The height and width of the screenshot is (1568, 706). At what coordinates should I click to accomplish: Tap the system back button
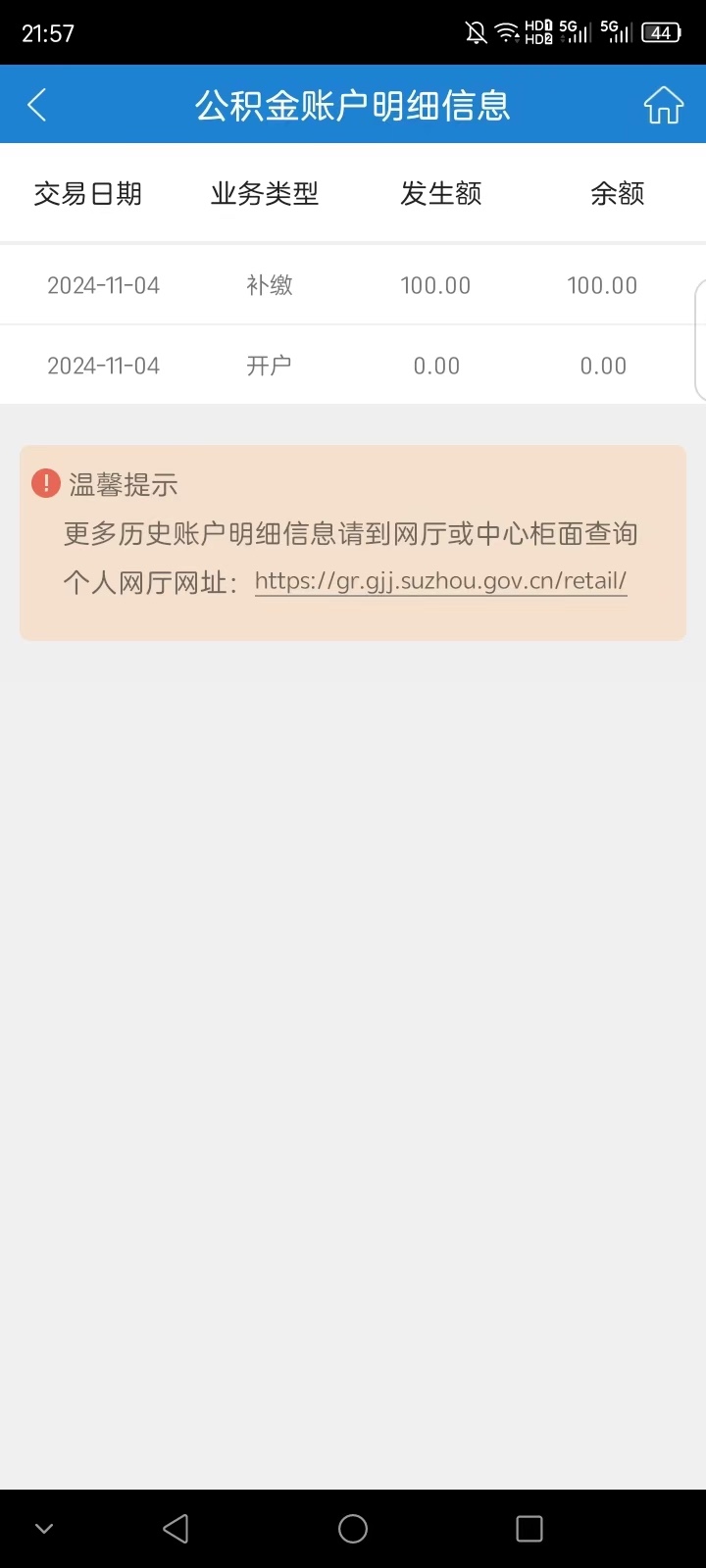[x=176, y=1529]
